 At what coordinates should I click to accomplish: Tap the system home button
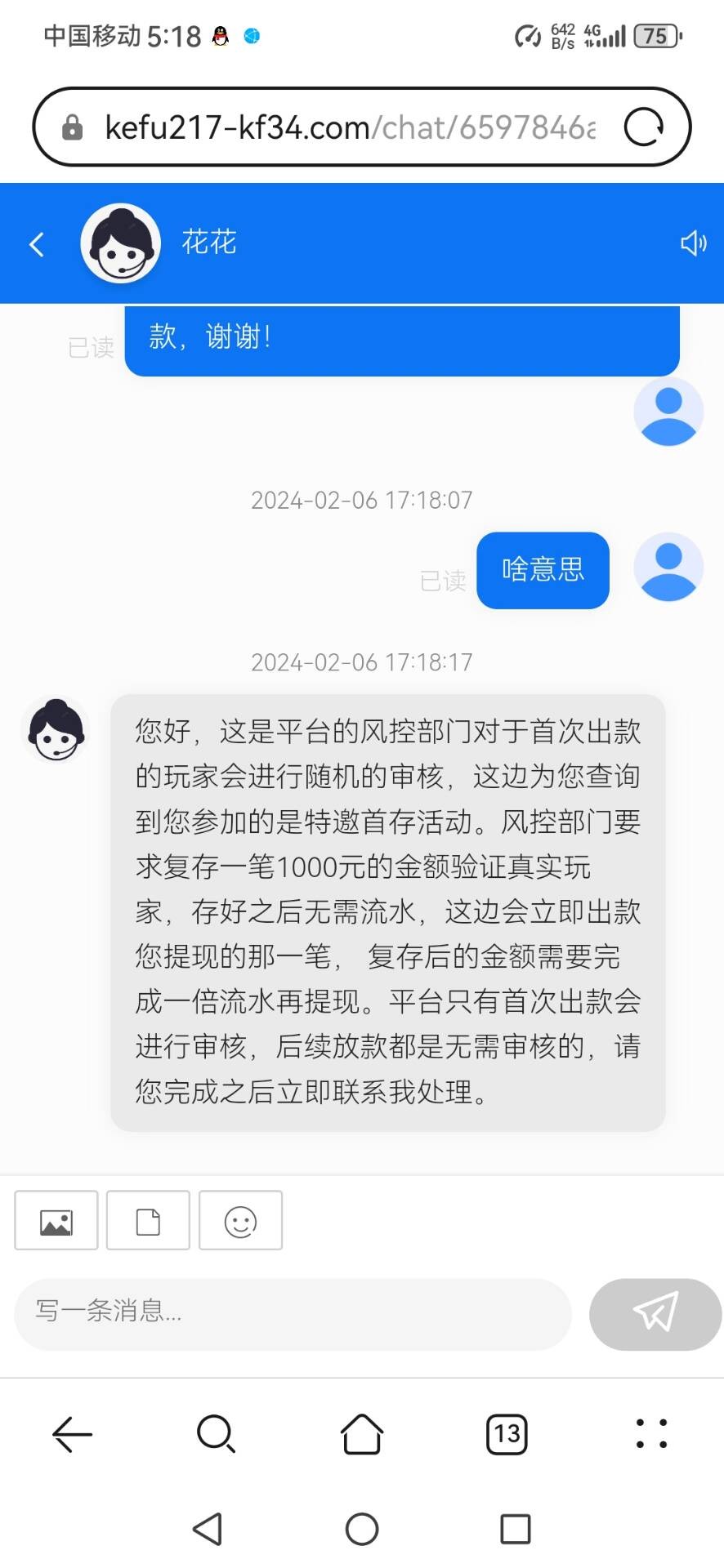(x=361, y=1529)
